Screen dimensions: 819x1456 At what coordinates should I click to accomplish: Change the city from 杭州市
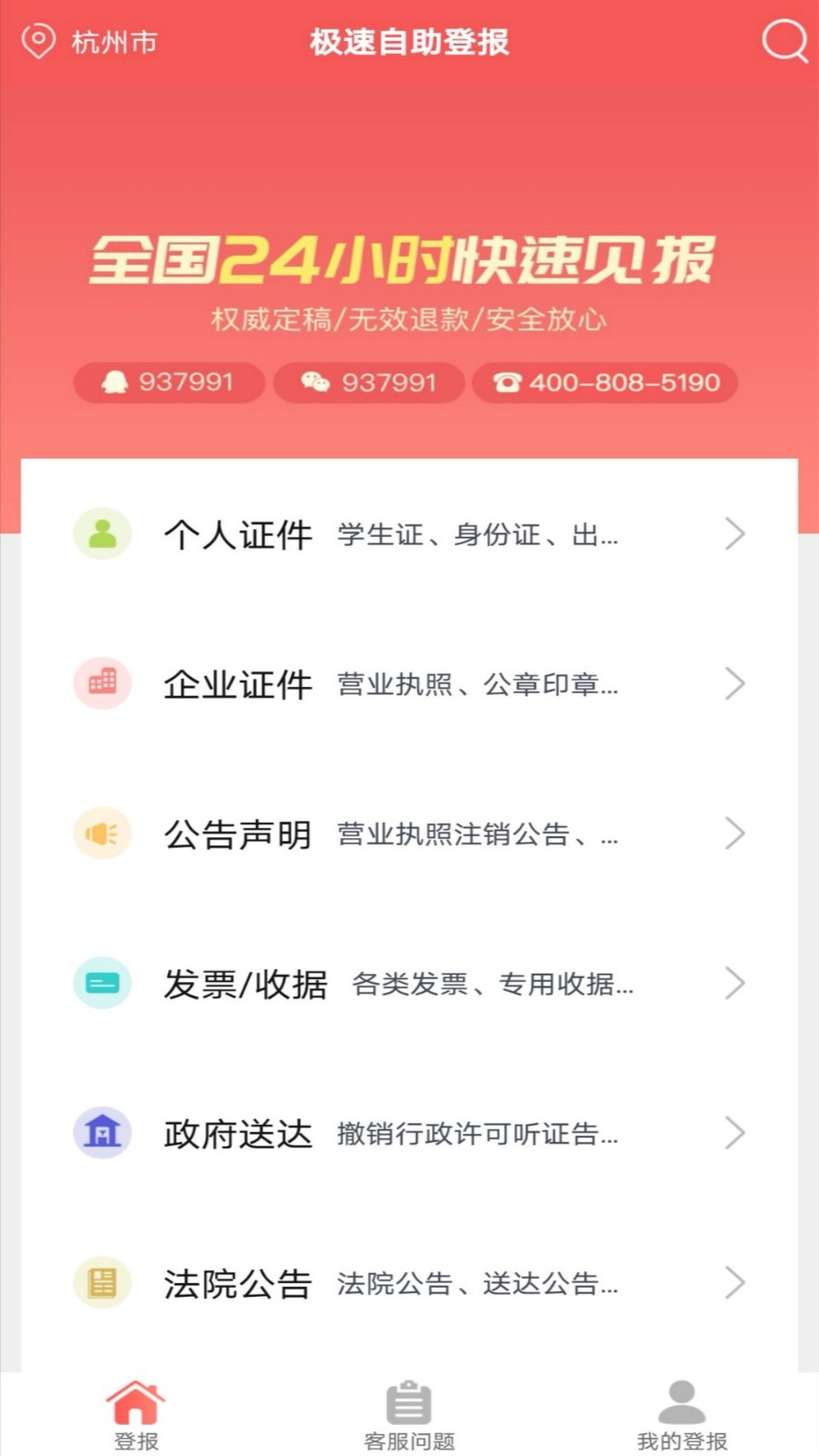[91, 42]
